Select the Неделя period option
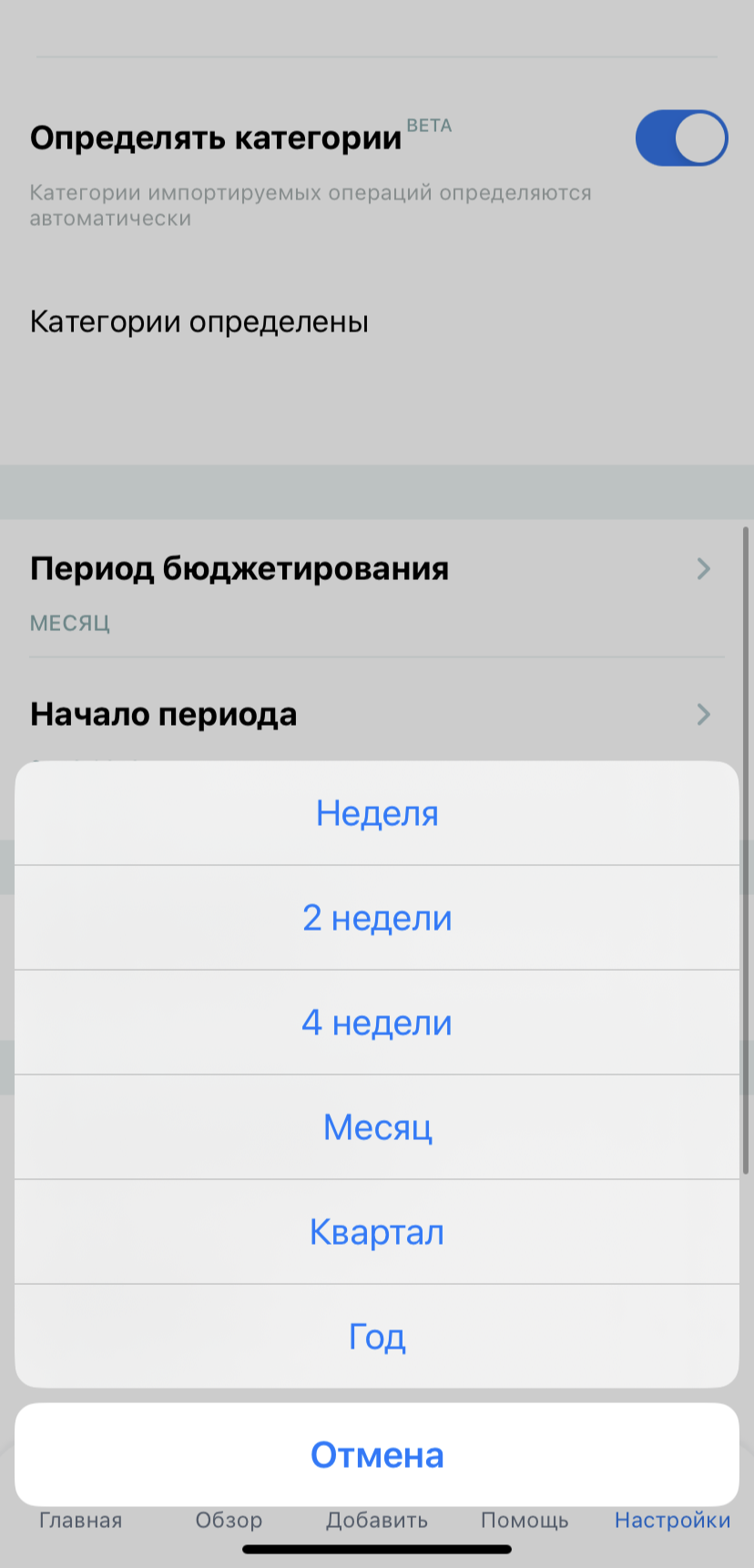This screenshot has height=1568, width=754. point(377,813)
